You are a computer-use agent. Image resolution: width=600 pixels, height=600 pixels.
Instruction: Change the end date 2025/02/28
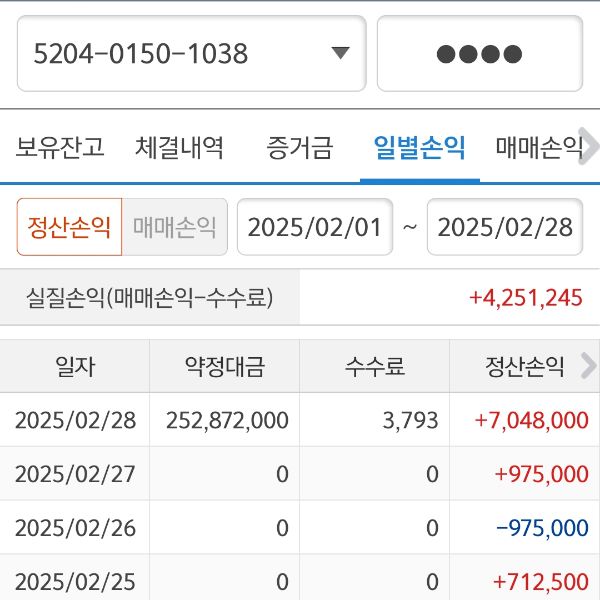click(x=505, y=227)
